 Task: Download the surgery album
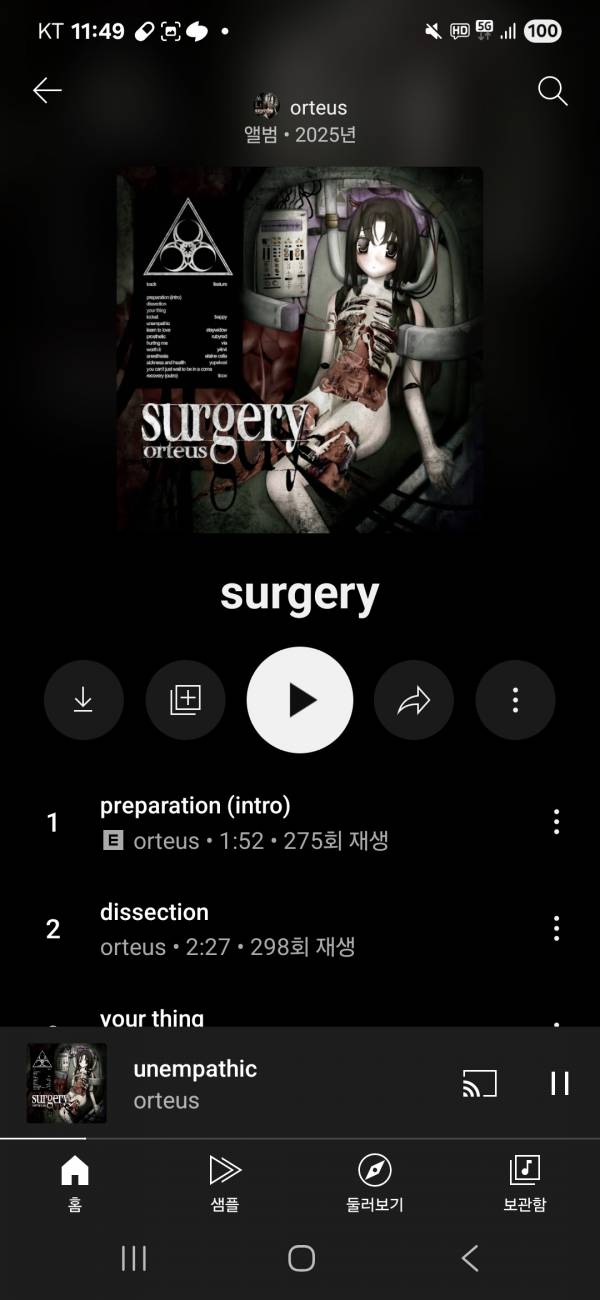click(x=83, y=701)
